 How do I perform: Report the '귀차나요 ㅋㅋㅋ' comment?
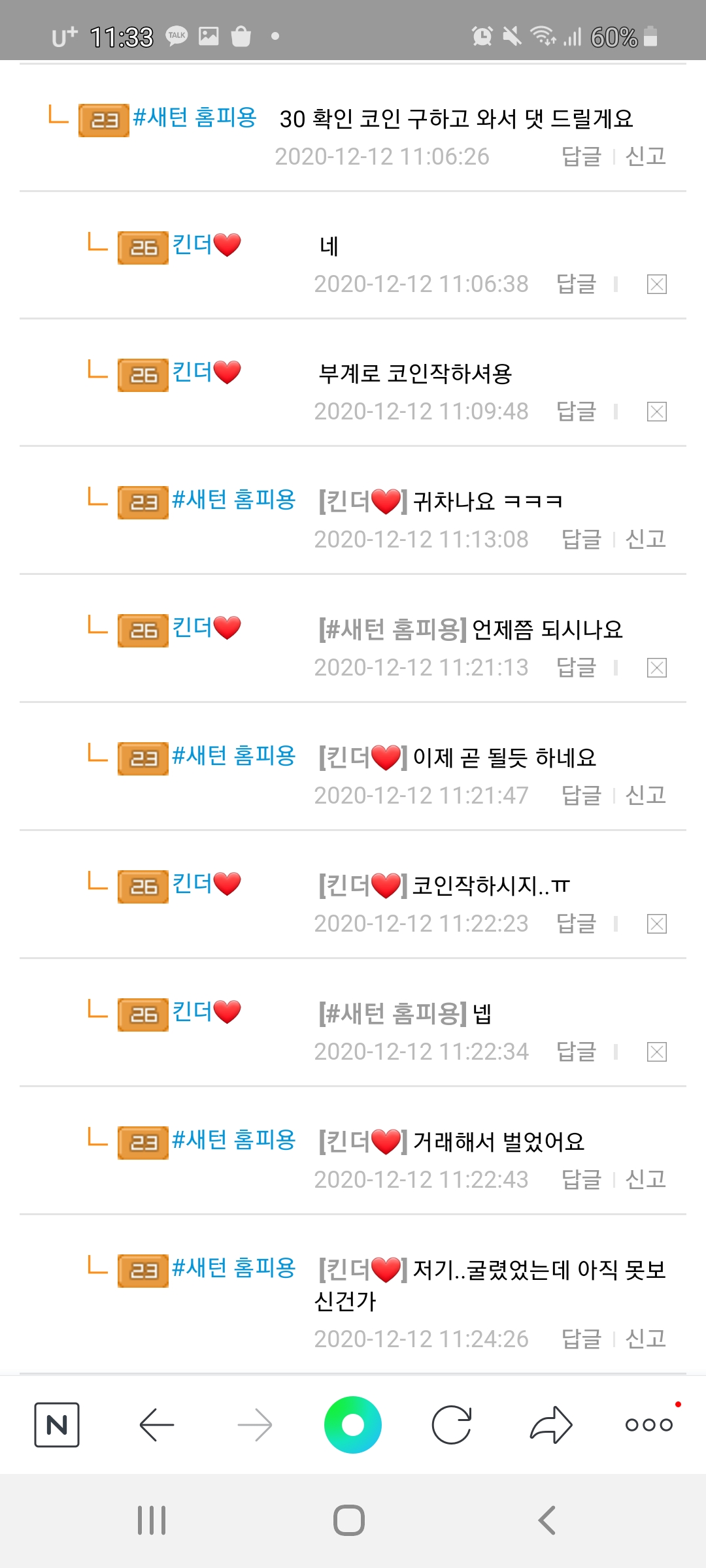pos(646,539)
